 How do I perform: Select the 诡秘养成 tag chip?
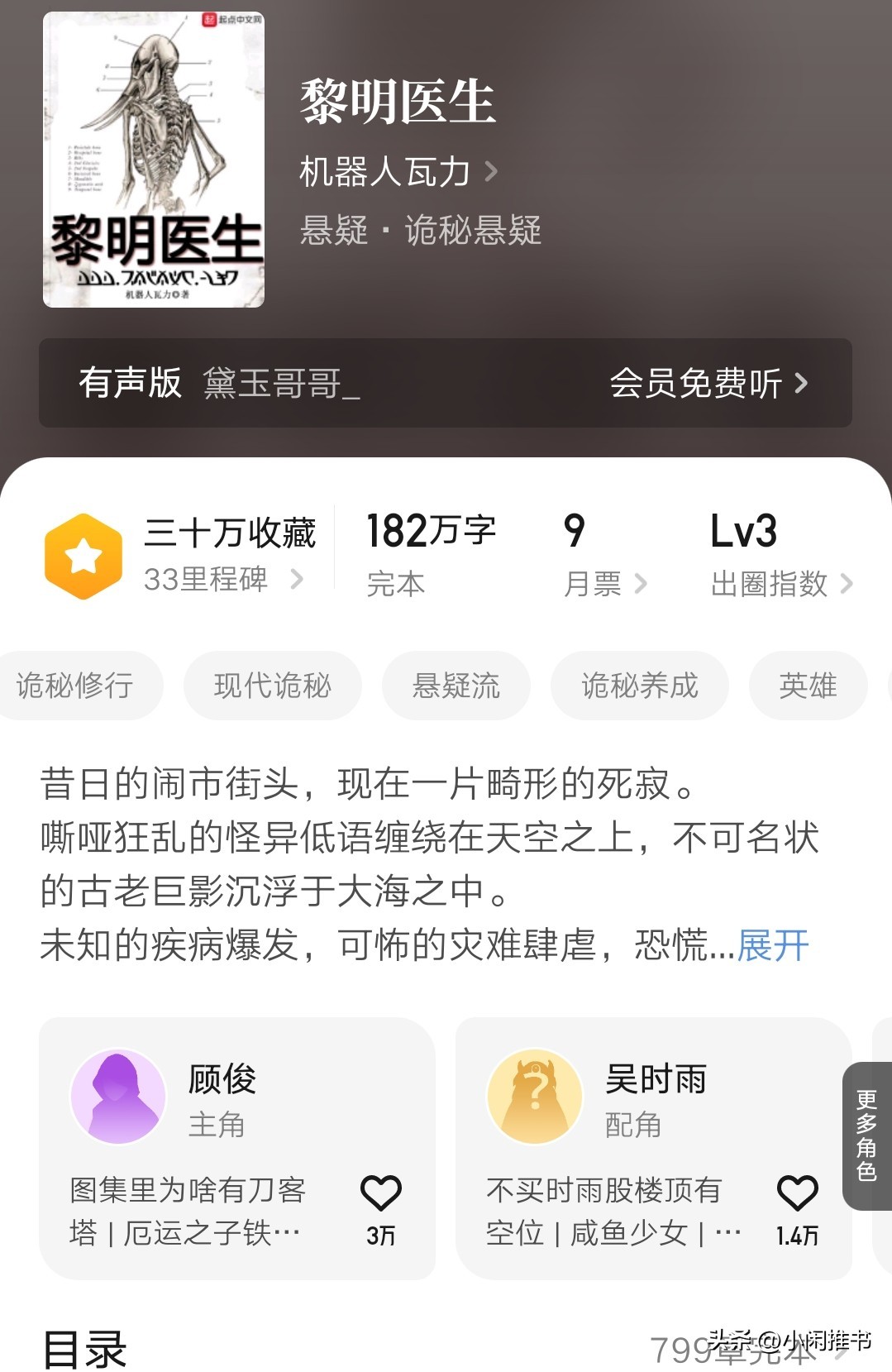coord(639,686)
